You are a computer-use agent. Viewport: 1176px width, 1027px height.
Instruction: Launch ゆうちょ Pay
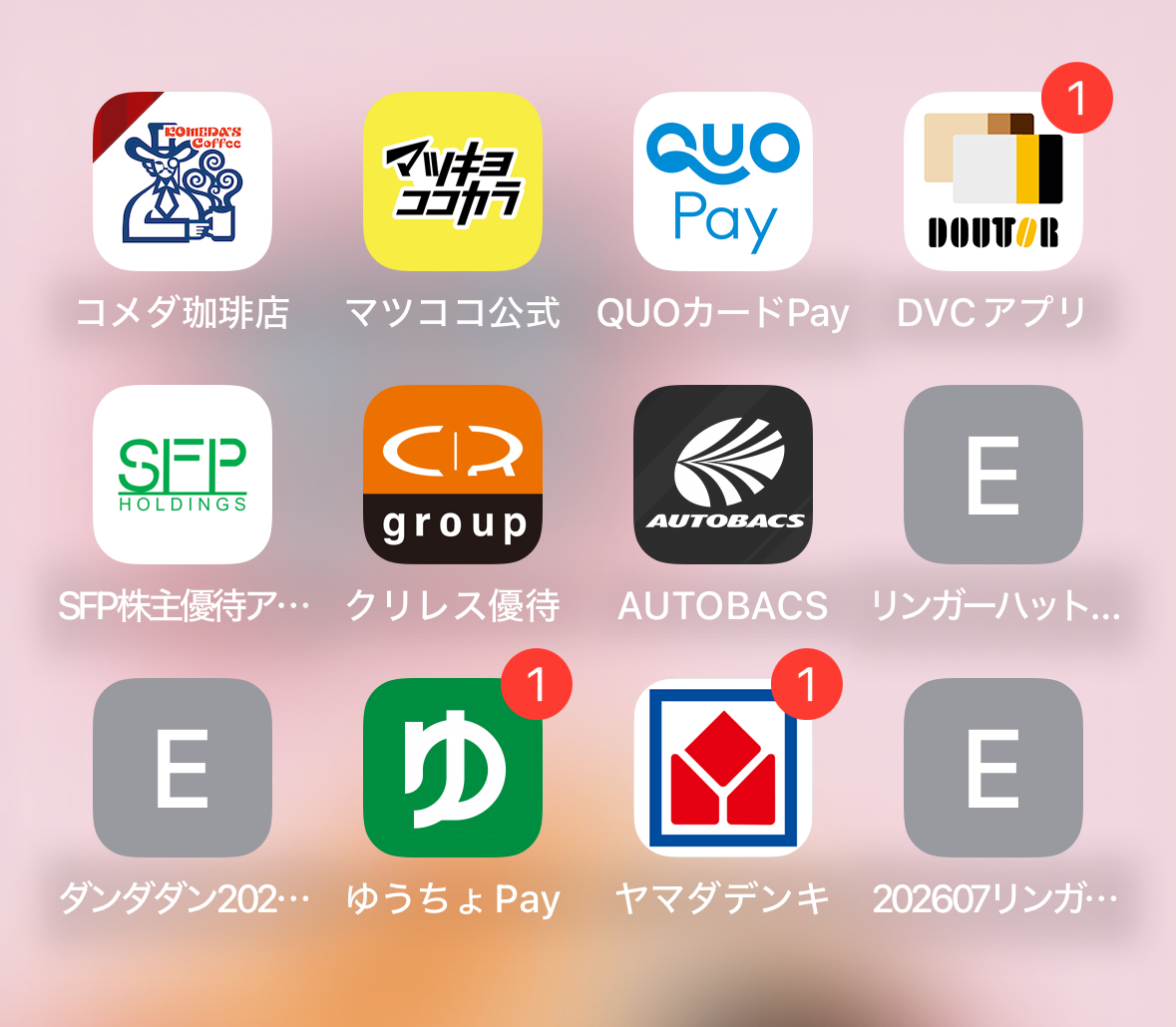point(453,768)
